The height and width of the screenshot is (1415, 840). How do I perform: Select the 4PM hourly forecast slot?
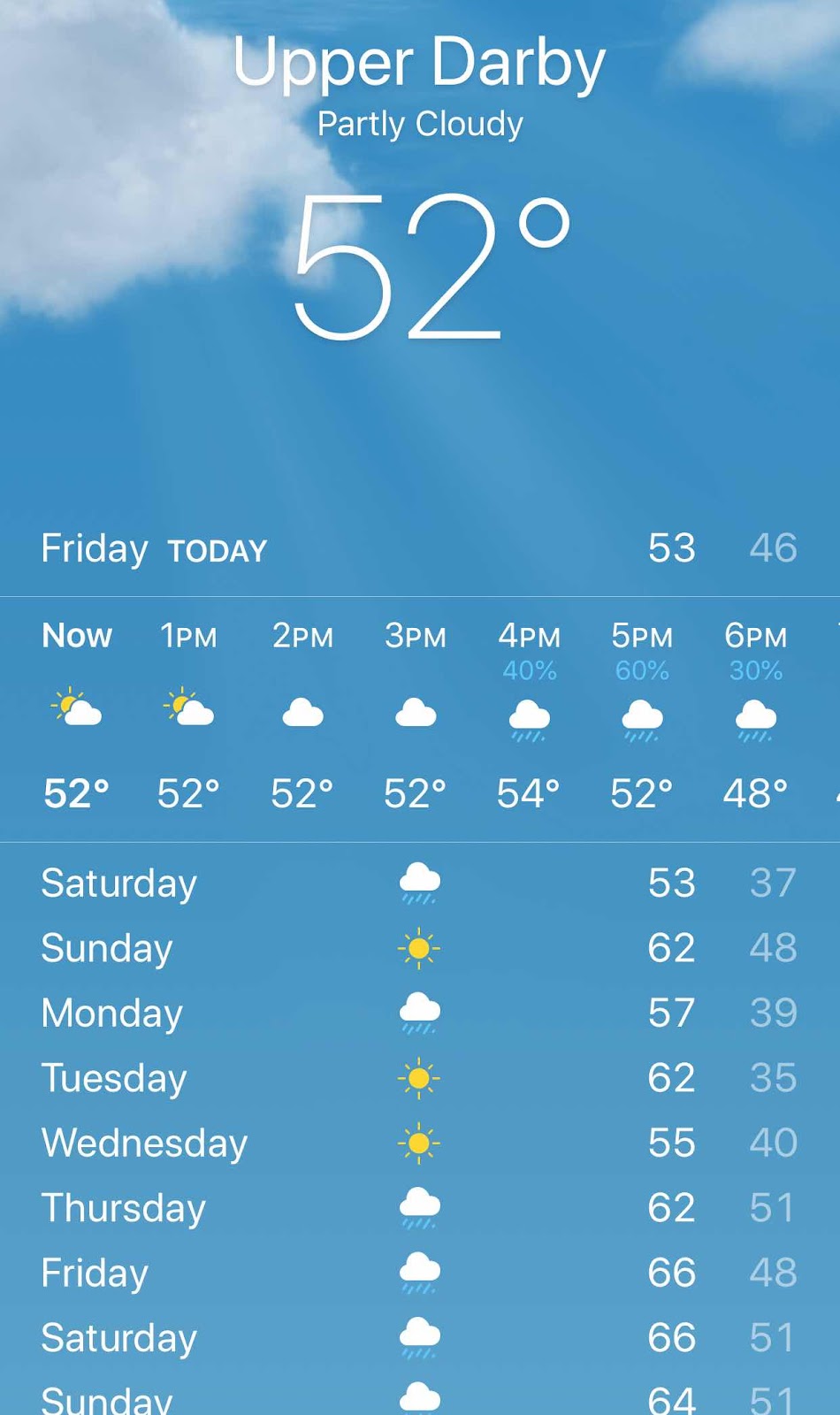(529, 716)
